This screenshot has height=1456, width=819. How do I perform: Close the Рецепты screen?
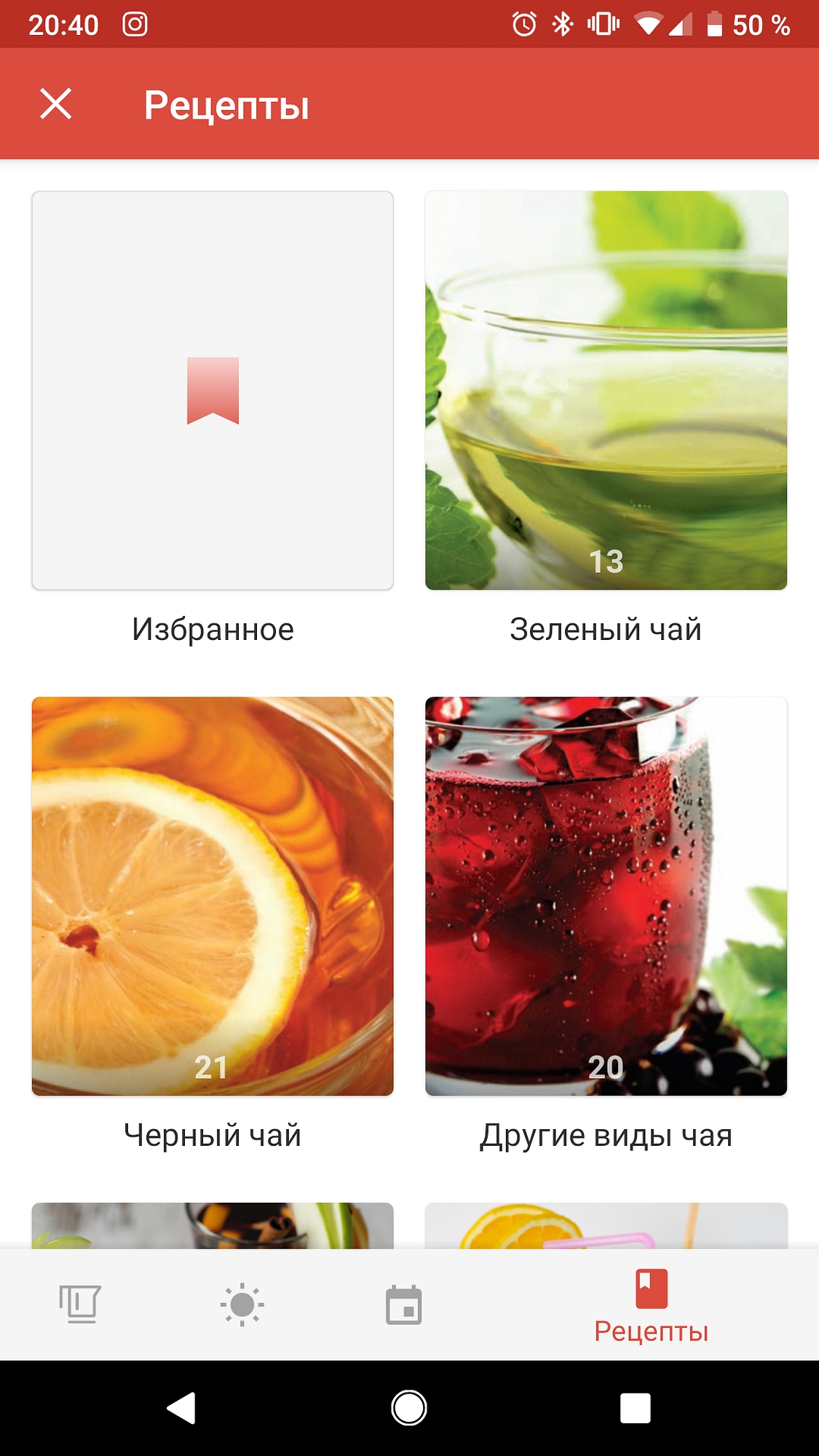point(55,104)
